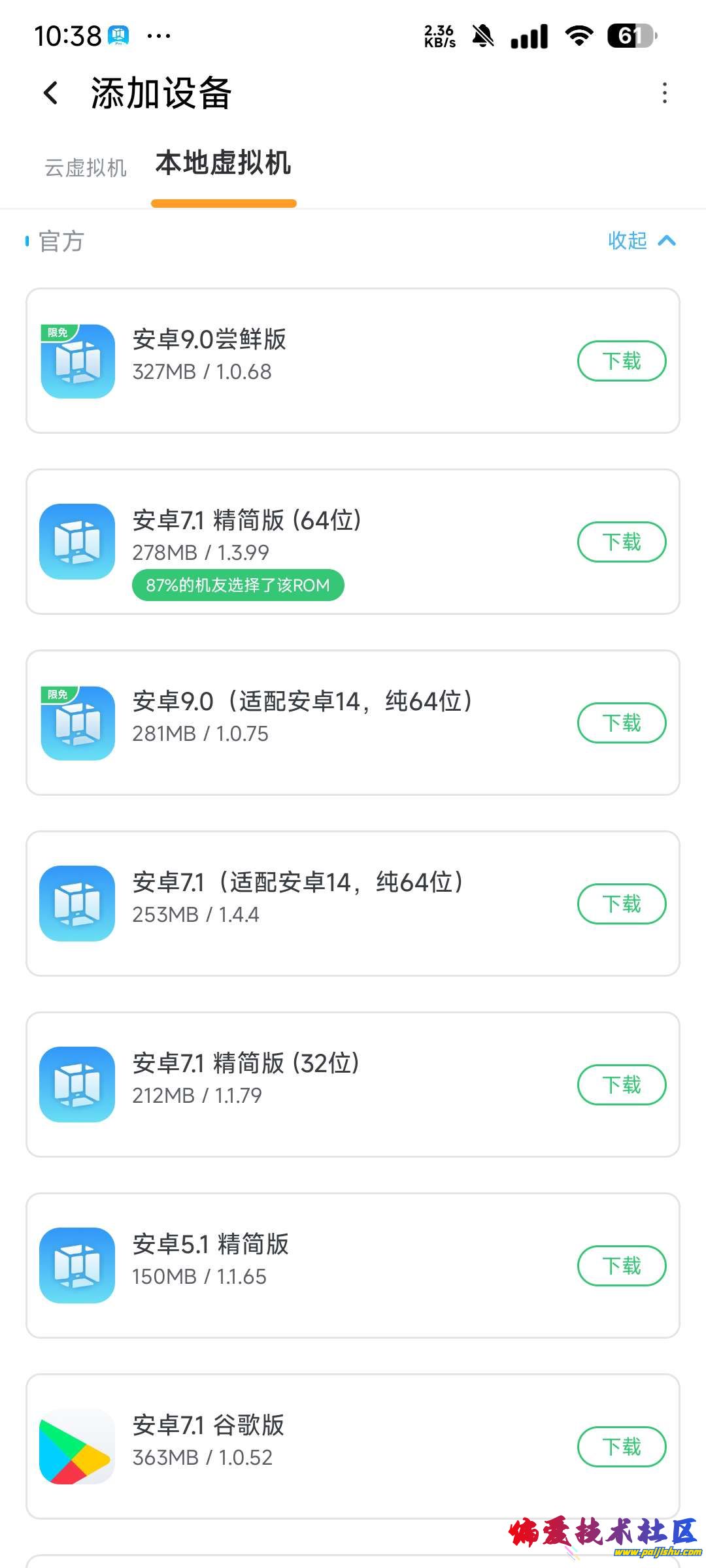
Task: Open the overflow menu
Action: (x=664, y=93)
